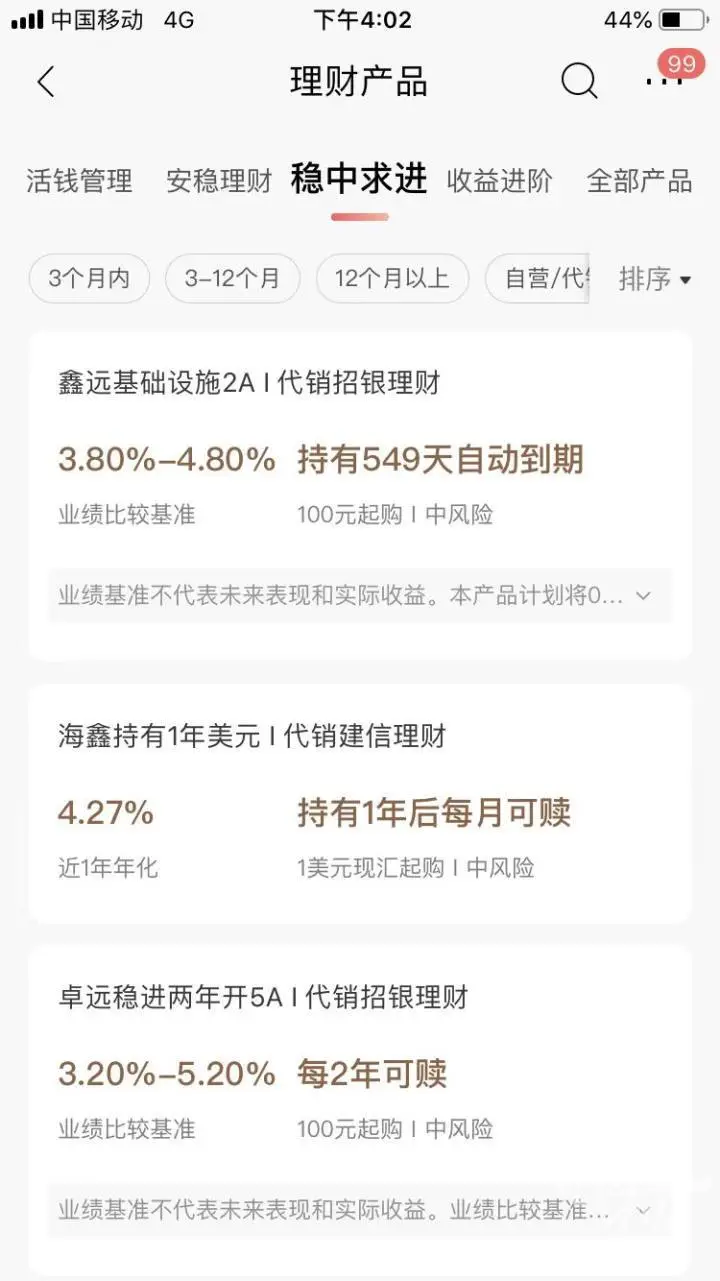Open the 海鑫持有1年美元 product card

coord(360,805)
